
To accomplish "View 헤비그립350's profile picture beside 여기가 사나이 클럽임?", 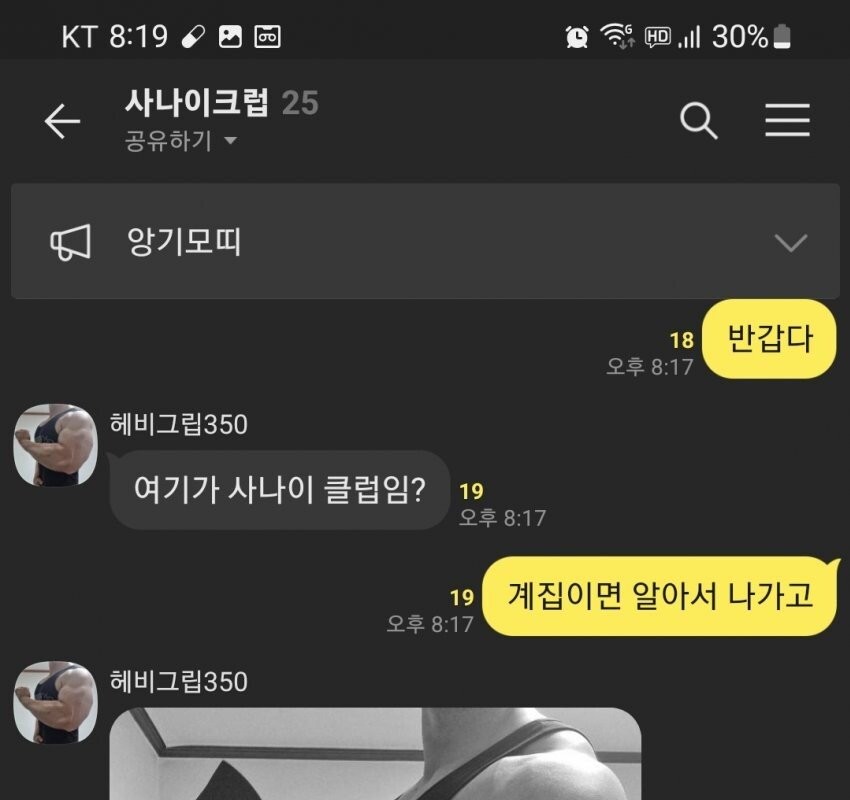I will [x=55, y=446].
